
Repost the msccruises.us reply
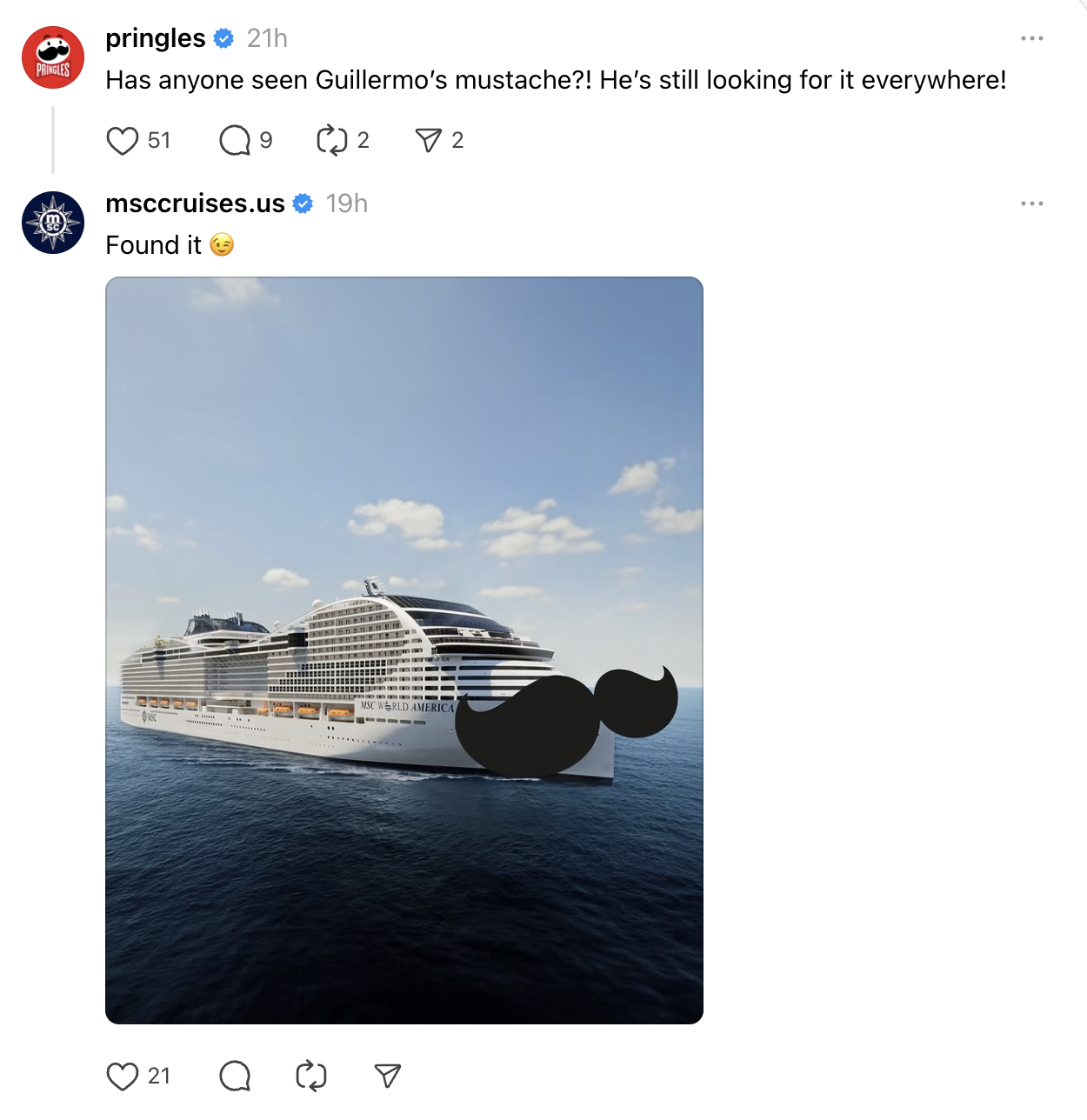310,1077
